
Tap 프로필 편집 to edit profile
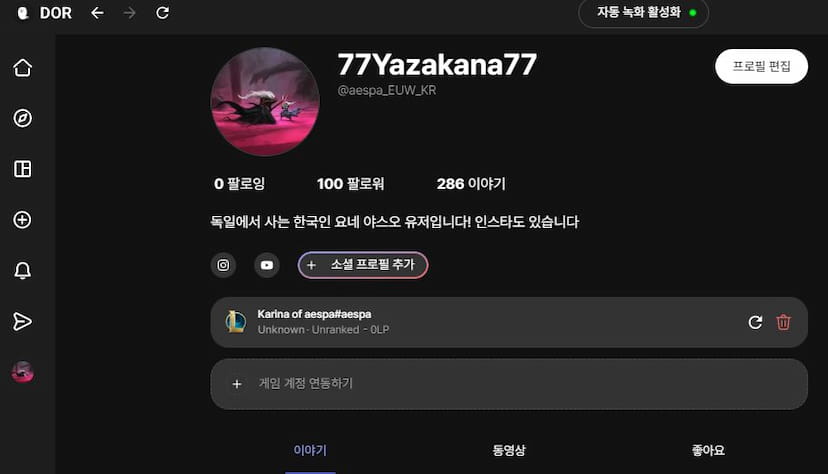tap(761, 66)
